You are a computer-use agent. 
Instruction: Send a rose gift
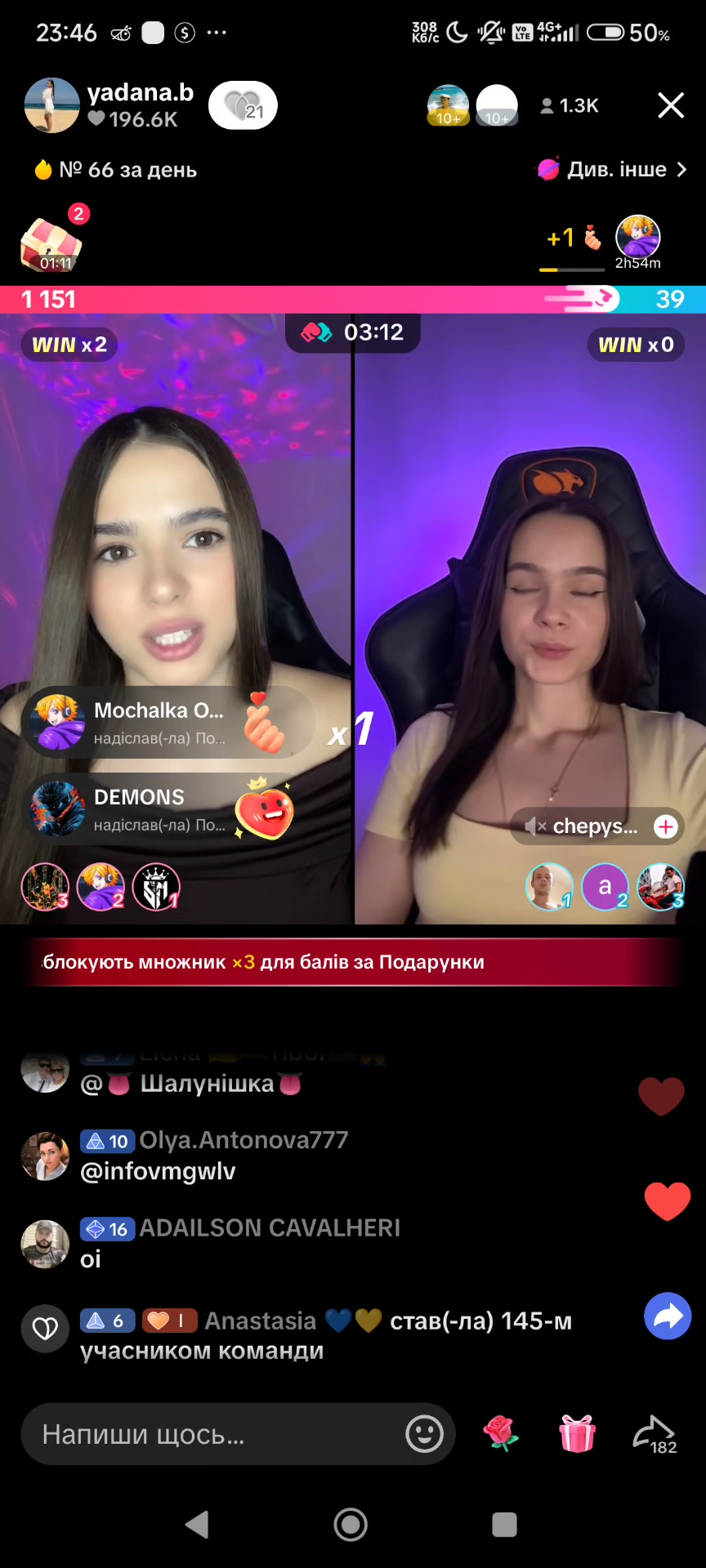tap(501, 1433)
